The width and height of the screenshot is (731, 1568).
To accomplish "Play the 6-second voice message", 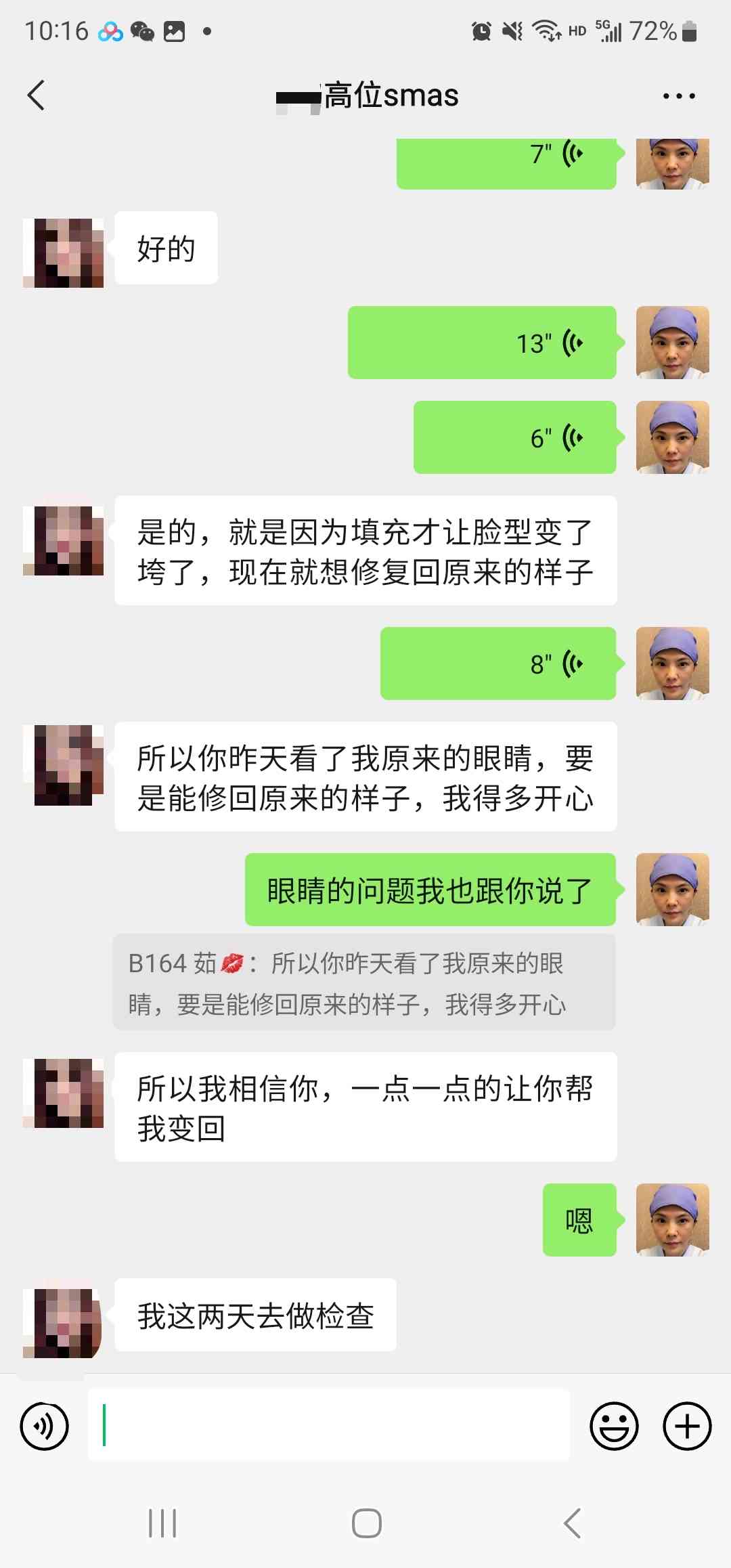I will (514, 438).
